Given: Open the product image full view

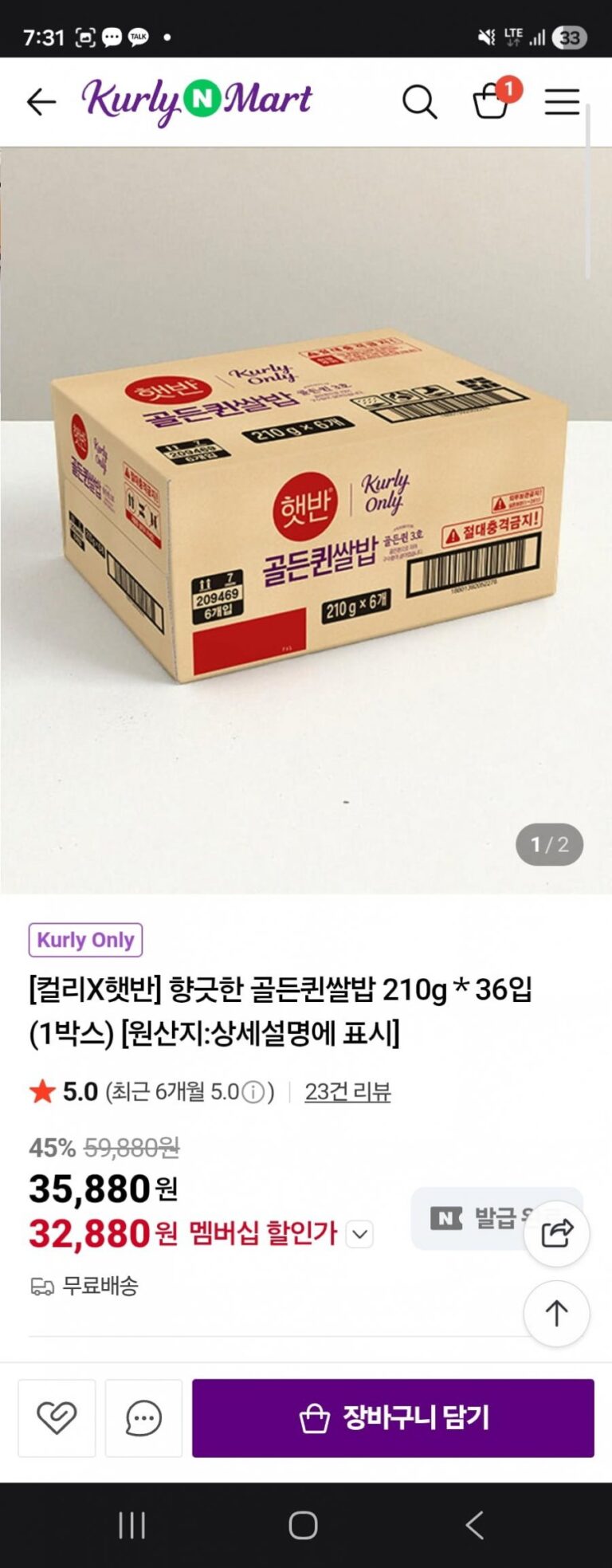Looking at the screenshot, I should (x=306, y=518).
